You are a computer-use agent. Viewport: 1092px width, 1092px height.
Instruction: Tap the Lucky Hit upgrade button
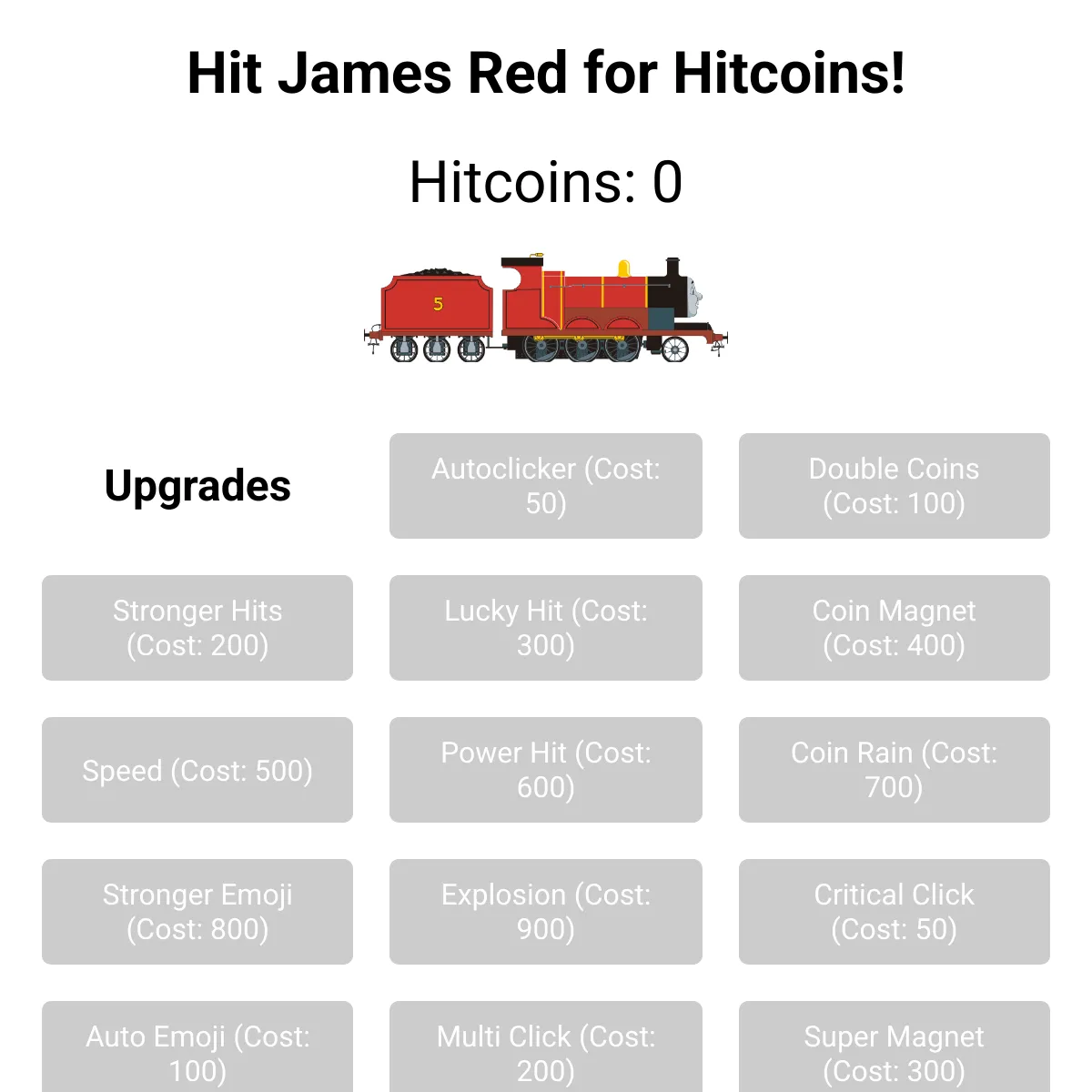(x=546, y=628)
